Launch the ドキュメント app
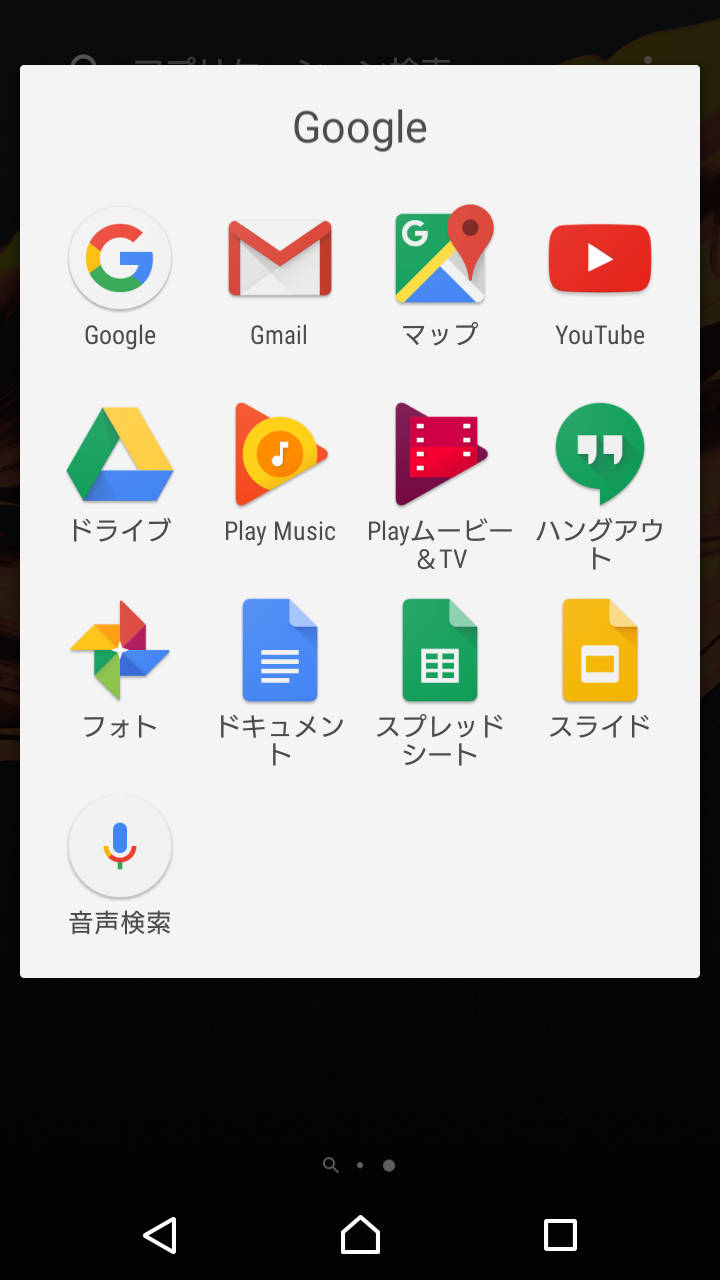This screenshot has height=1280, width=720. pos(280,650)
